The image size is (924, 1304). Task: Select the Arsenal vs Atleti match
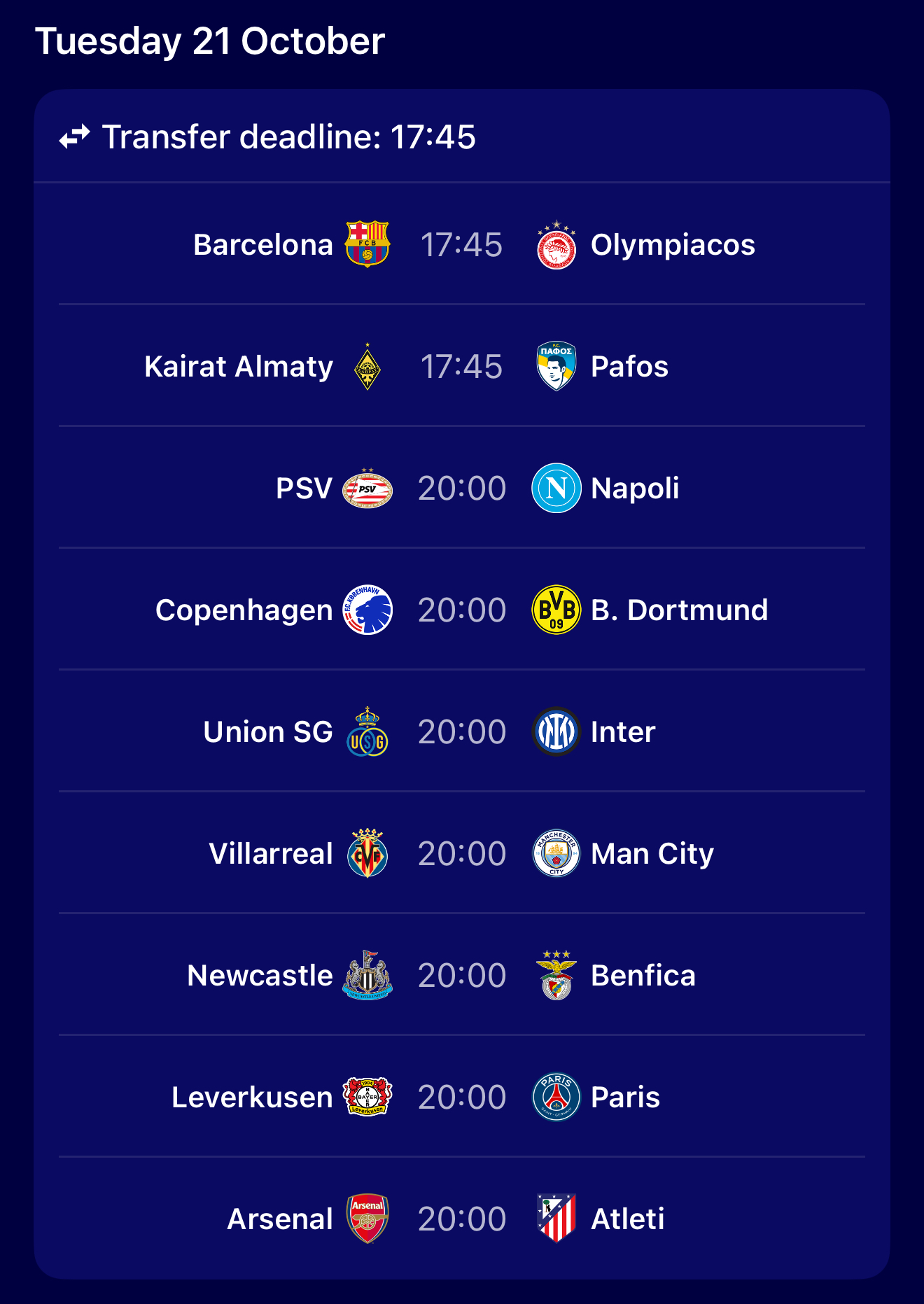click(461, 1219)
